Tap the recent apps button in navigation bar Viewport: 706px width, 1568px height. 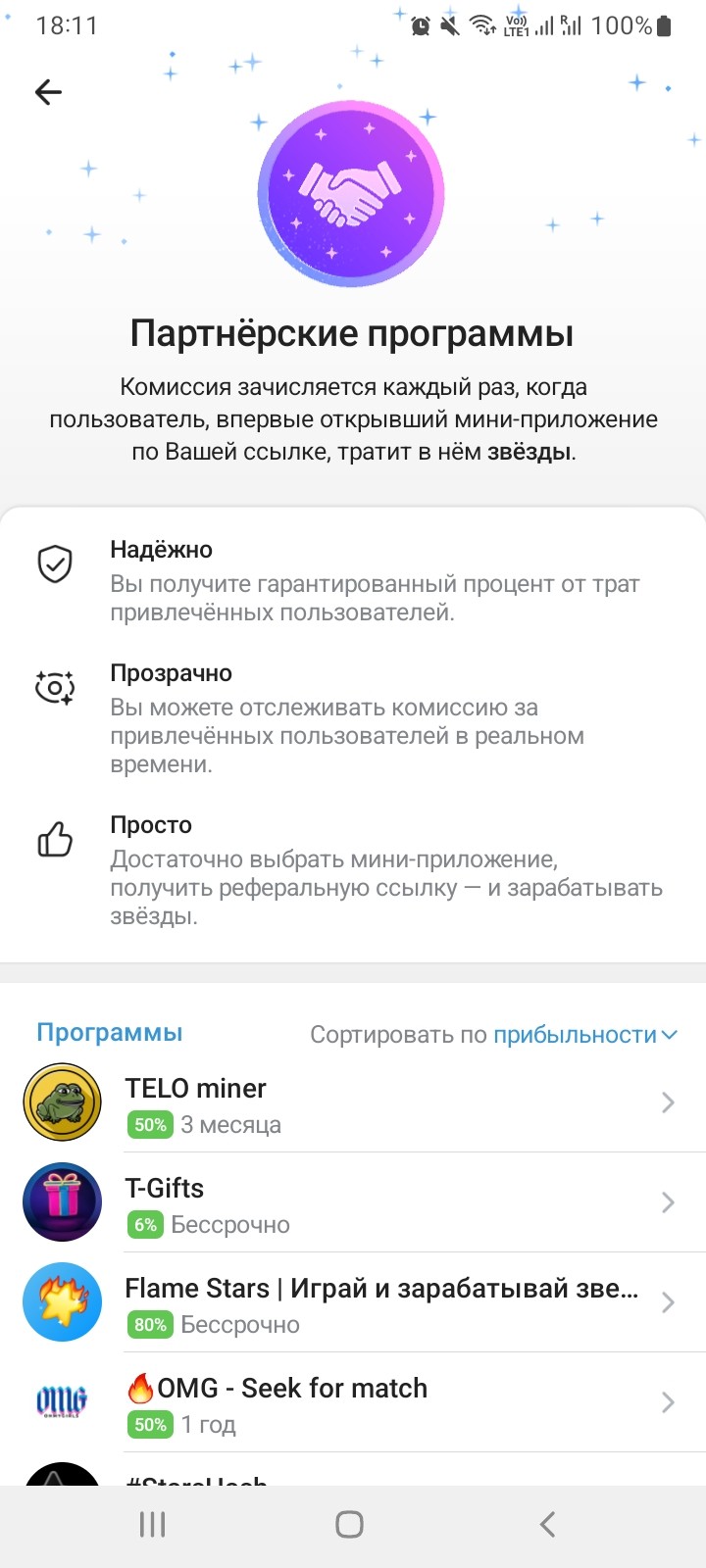[151, 1524]
